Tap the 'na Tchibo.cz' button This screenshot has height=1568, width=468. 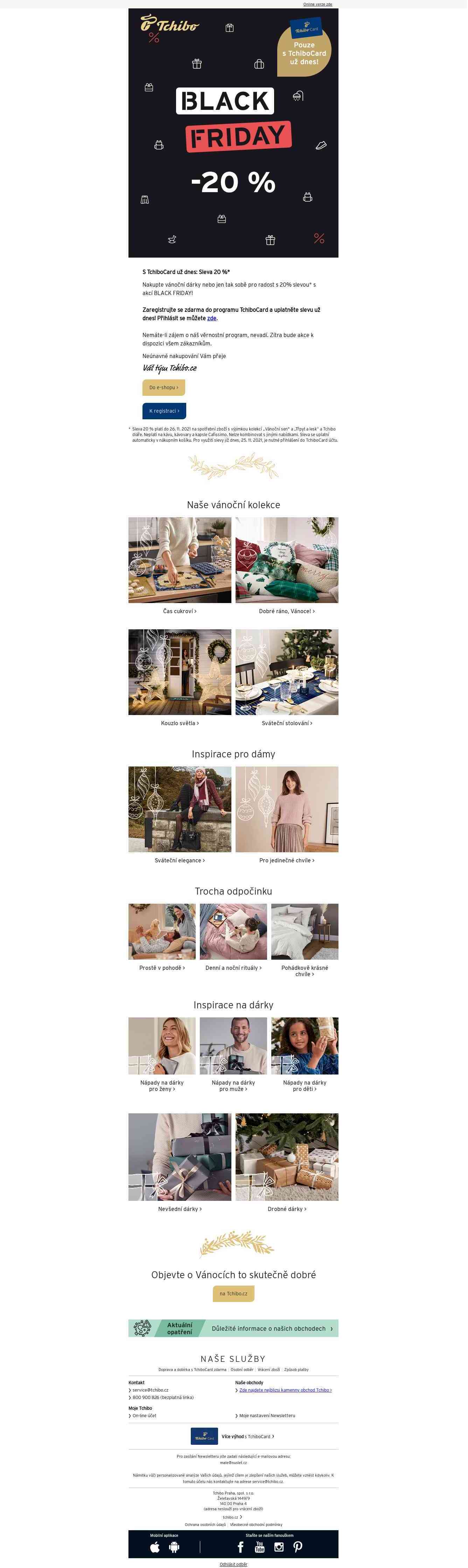tap(233, 1294)
